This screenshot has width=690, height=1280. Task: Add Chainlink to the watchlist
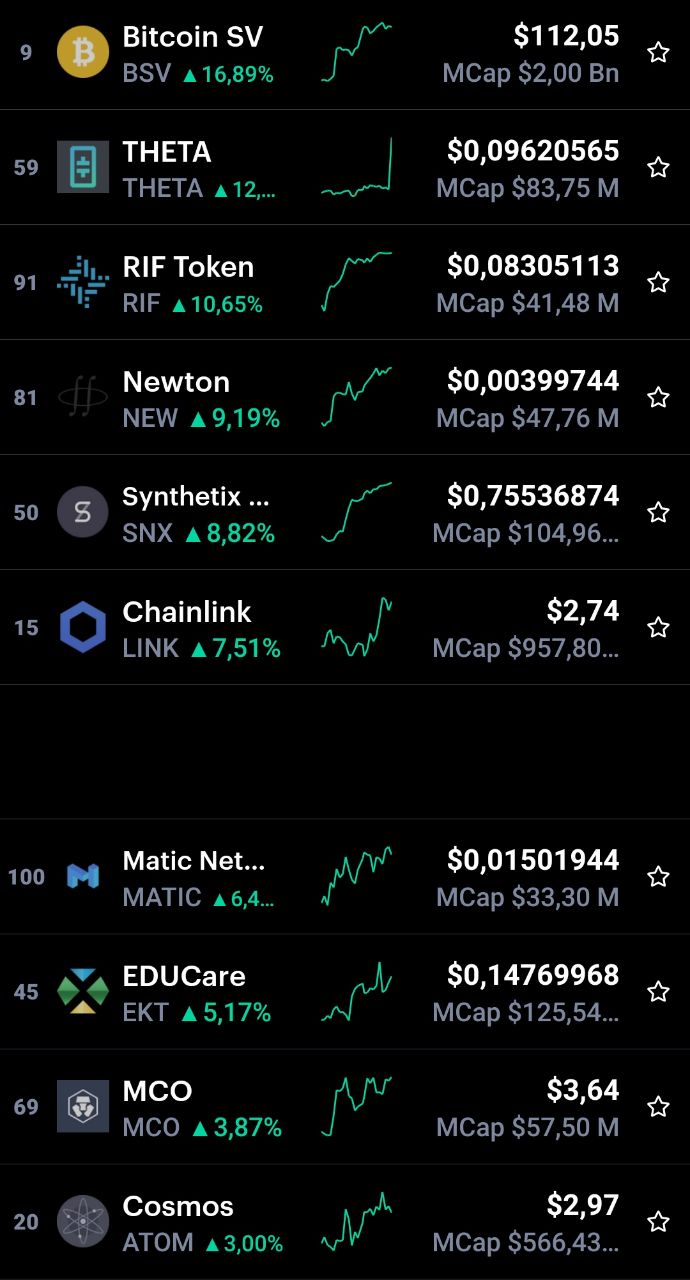tap(658, 627)
